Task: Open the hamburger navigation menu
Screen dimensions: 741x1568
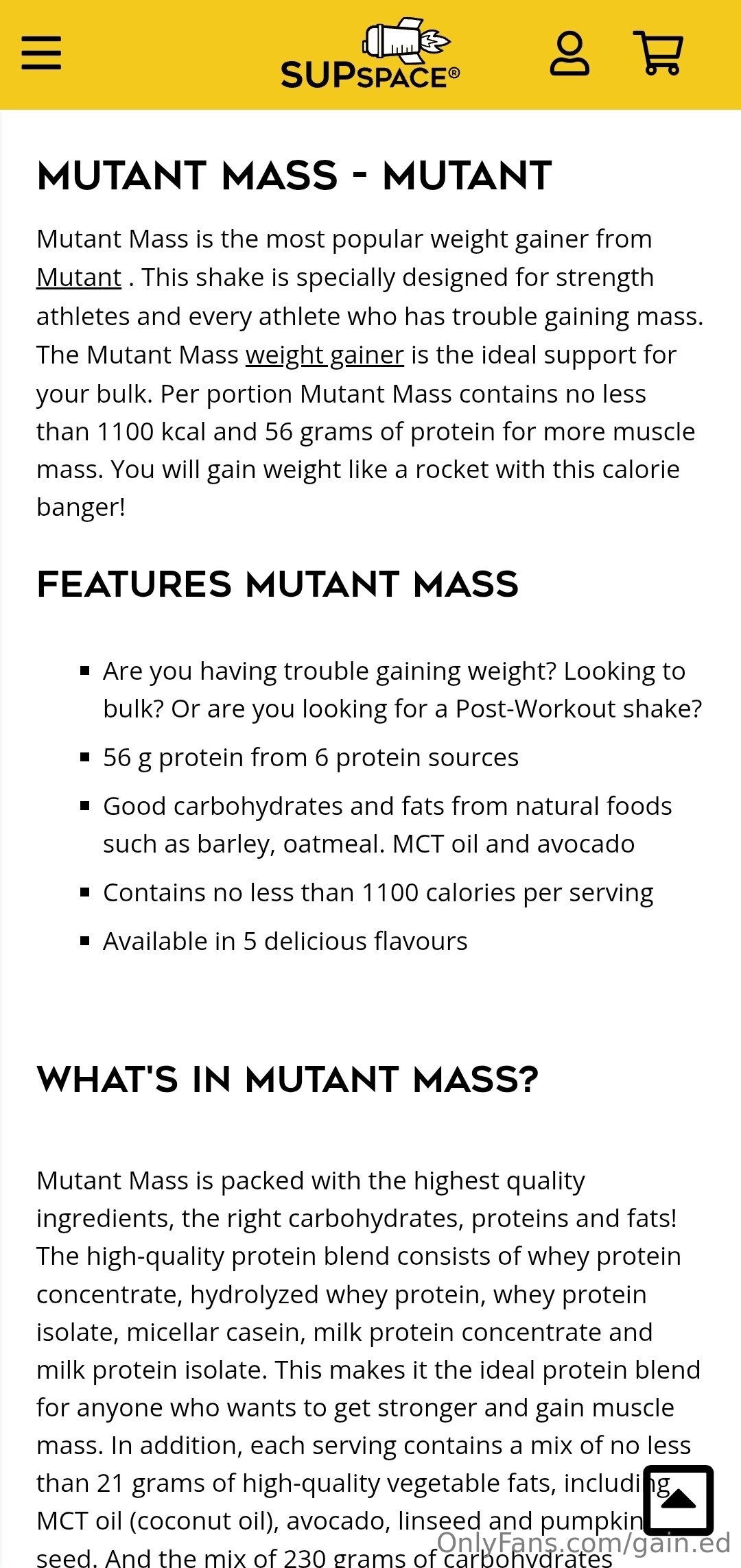Action: coord(41,54)
